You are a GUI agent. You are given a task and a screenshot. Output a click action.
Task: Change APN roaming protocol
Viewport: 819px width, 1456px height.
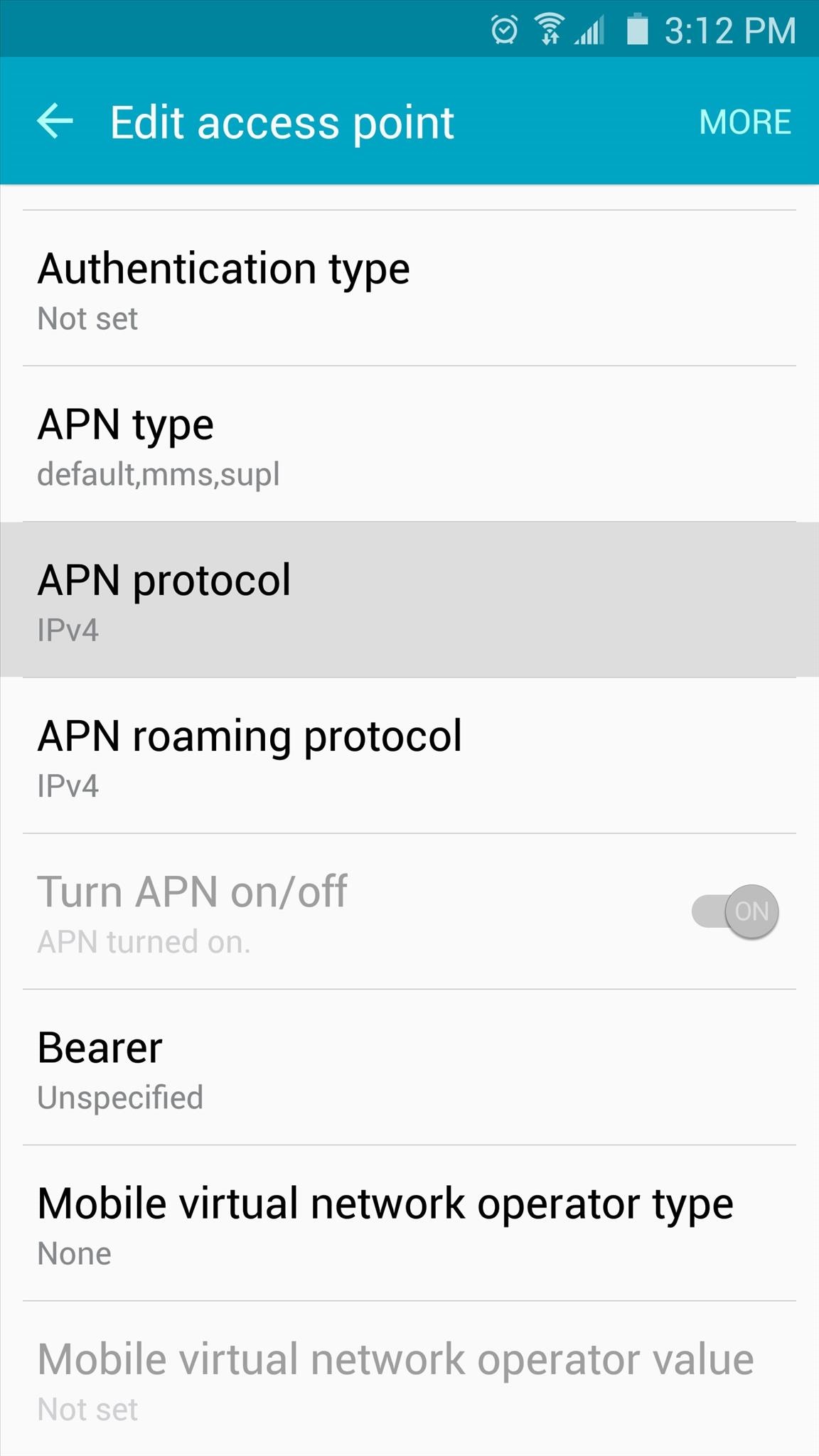click(x=409, y=756)
